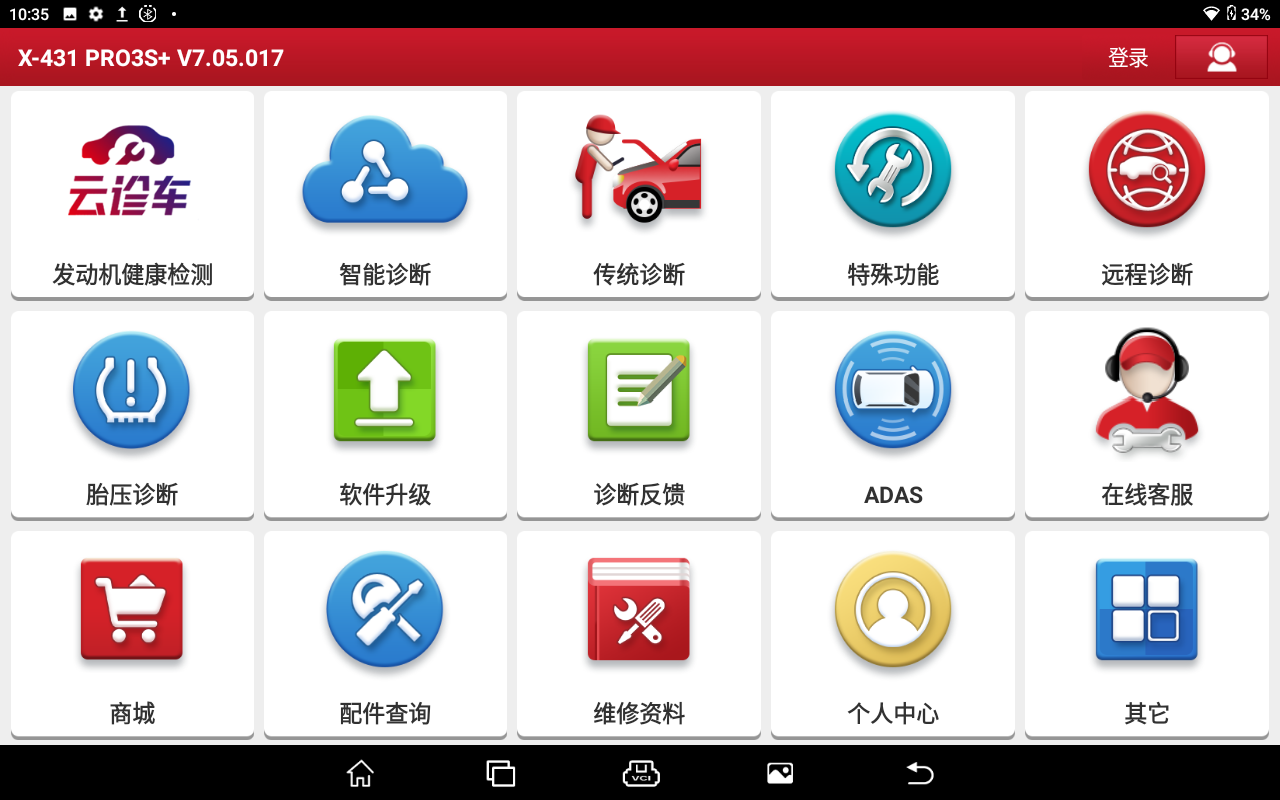Tap the 登录 login button

click(1128, 58)
